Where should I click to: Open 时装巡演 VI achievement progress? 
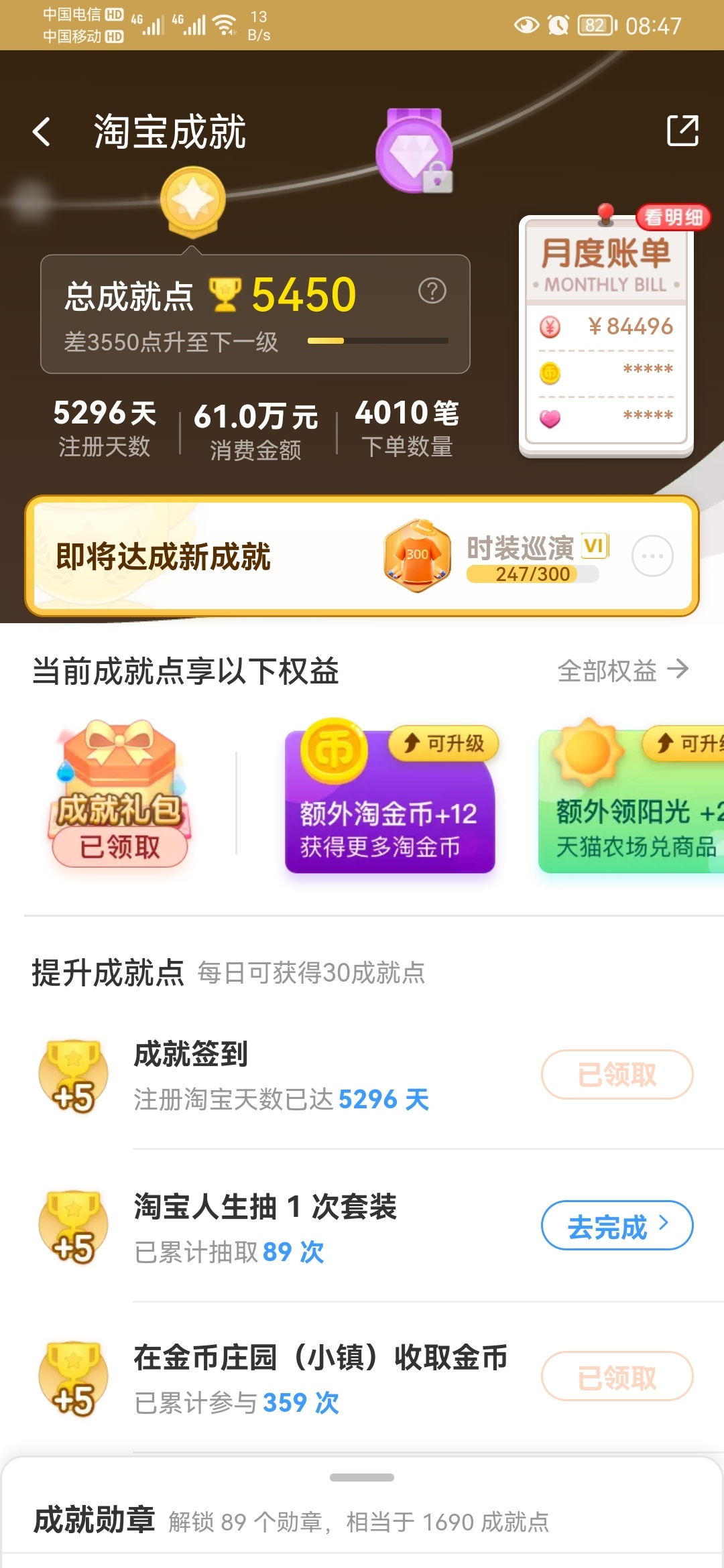click(496, 556)
